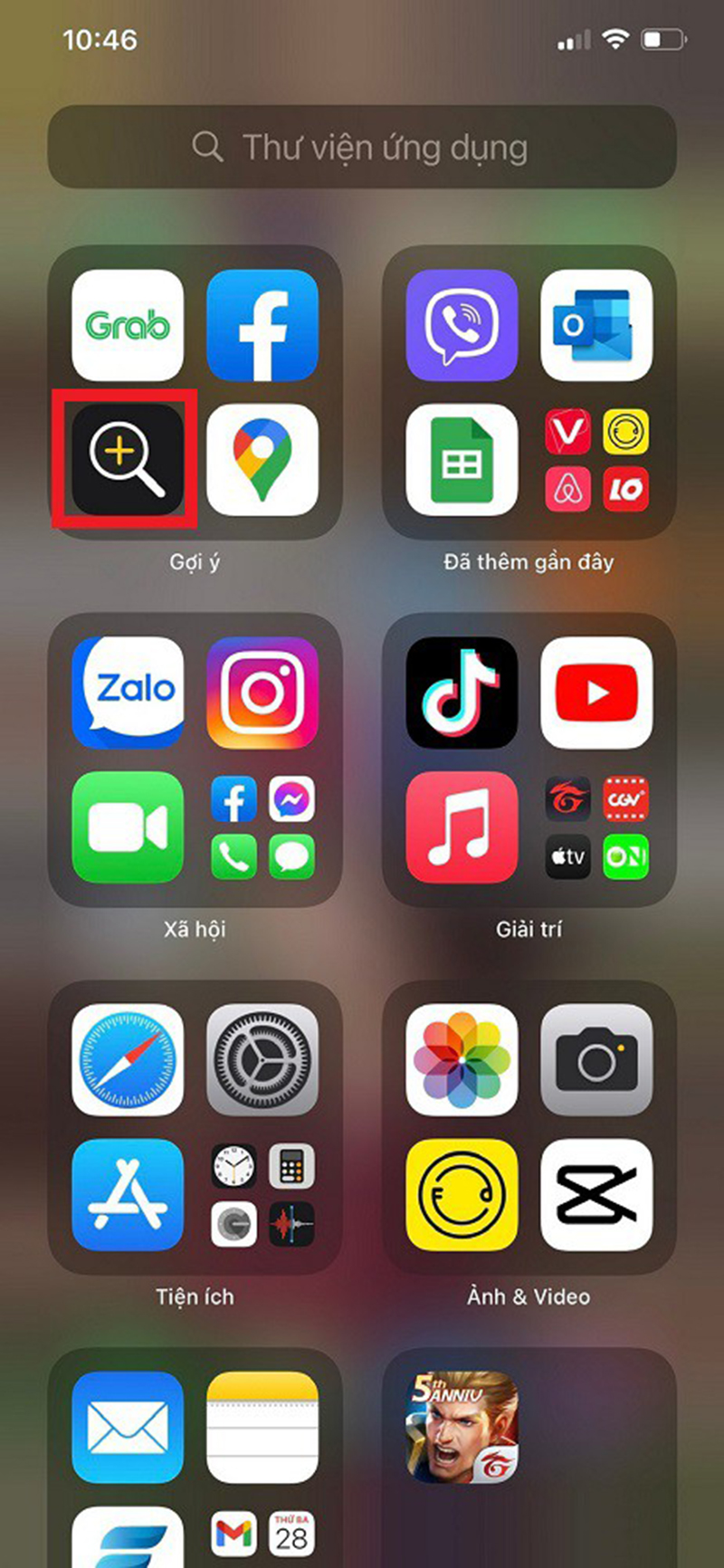Image resolution: width=724 pixels, height=1568 pixels.
Task: Launch CapCut from Ảnh & Video
Action: [x=597, y=1196]
